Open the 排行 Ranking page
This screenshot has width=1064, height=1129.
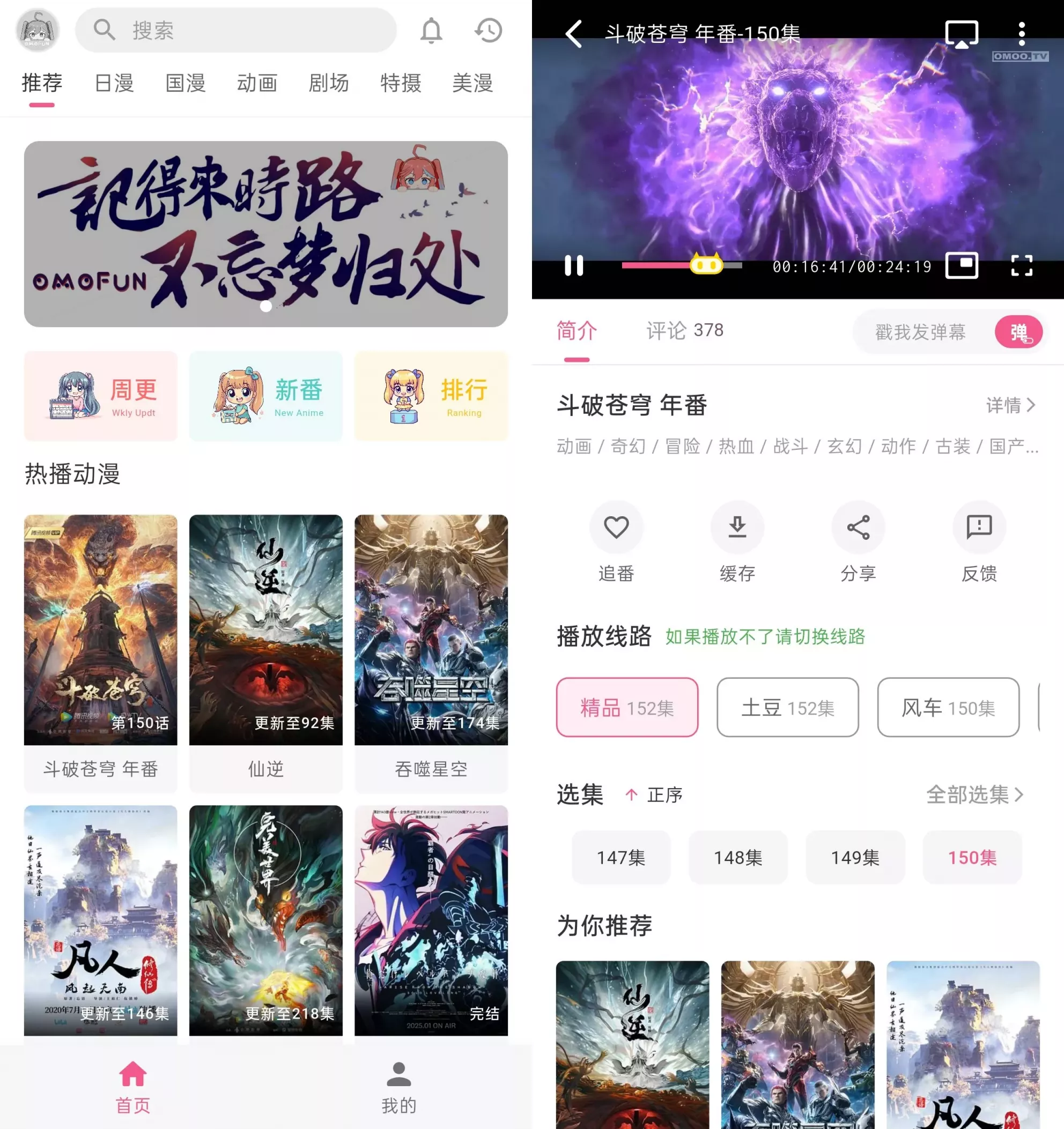pos(431,396)
